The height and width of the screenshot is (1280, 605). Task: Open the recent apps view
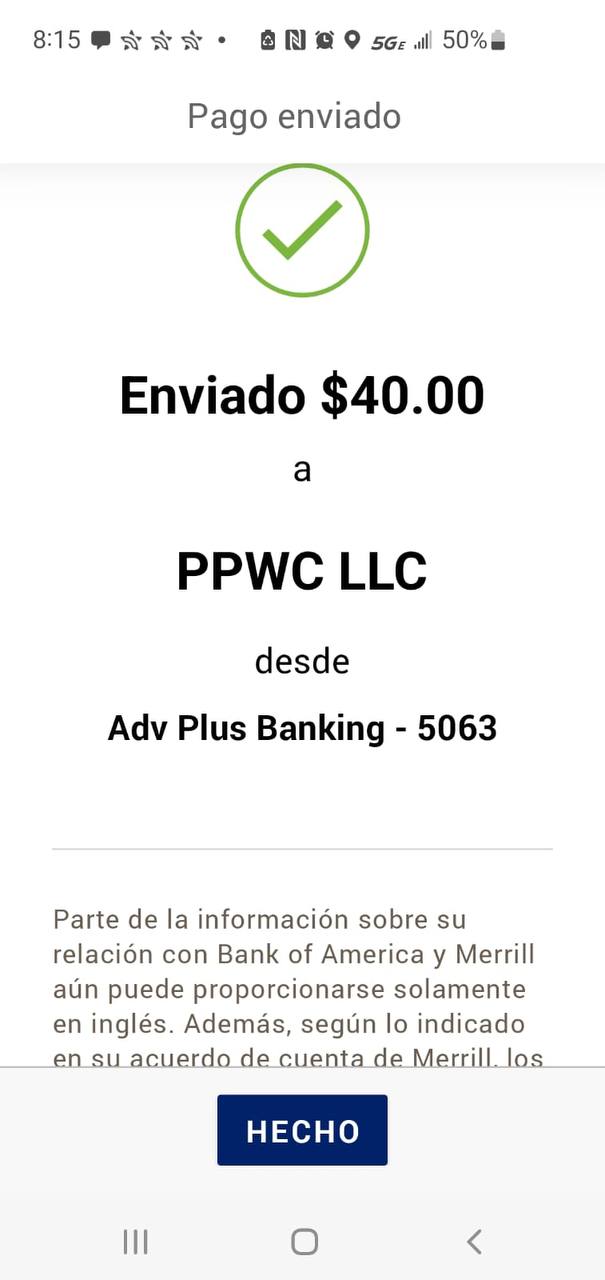pyautogui.click(x=135, y=1242)
